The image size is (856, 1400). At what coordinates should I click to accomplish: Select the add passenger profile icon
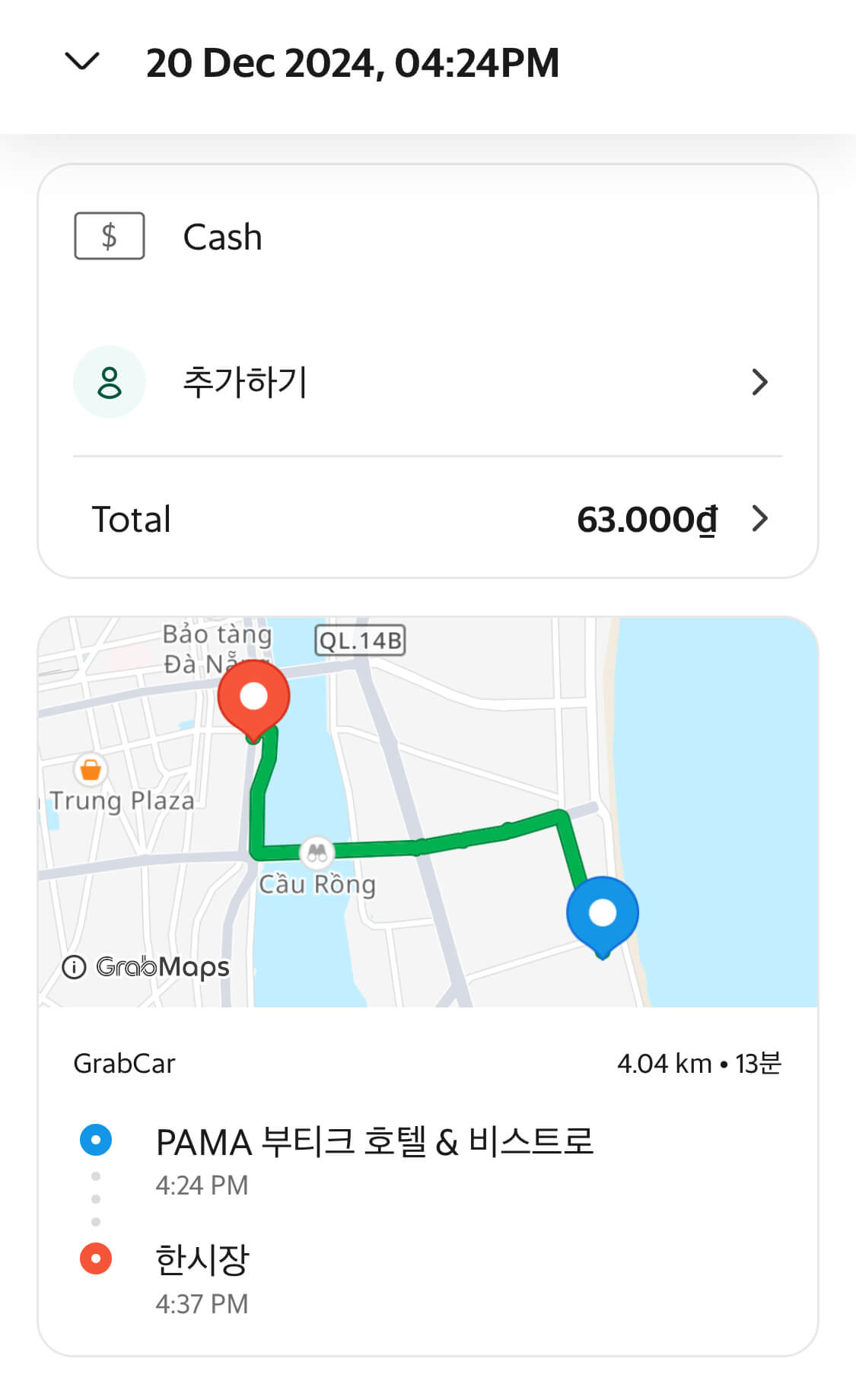109,382
